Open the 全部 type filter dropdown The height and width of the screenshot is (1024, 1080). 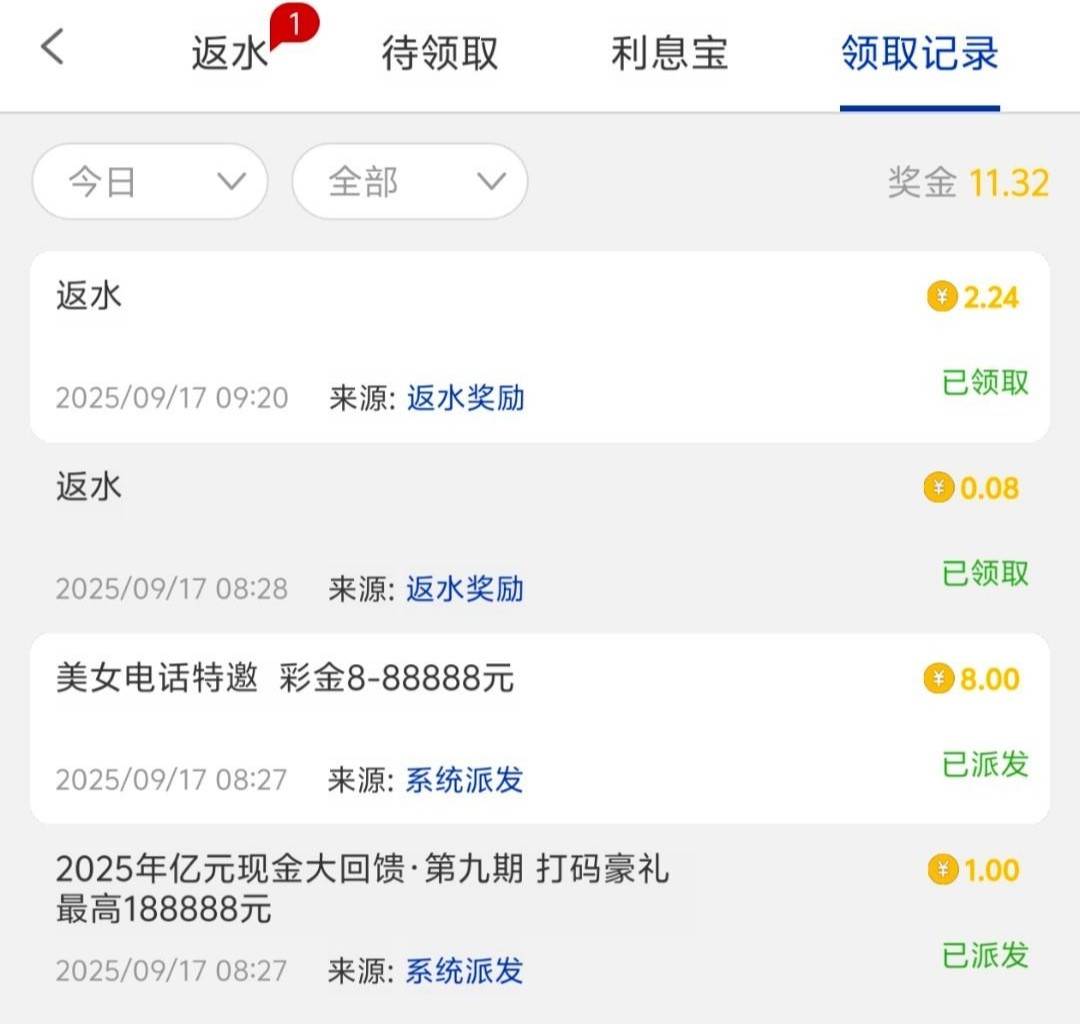410,182
